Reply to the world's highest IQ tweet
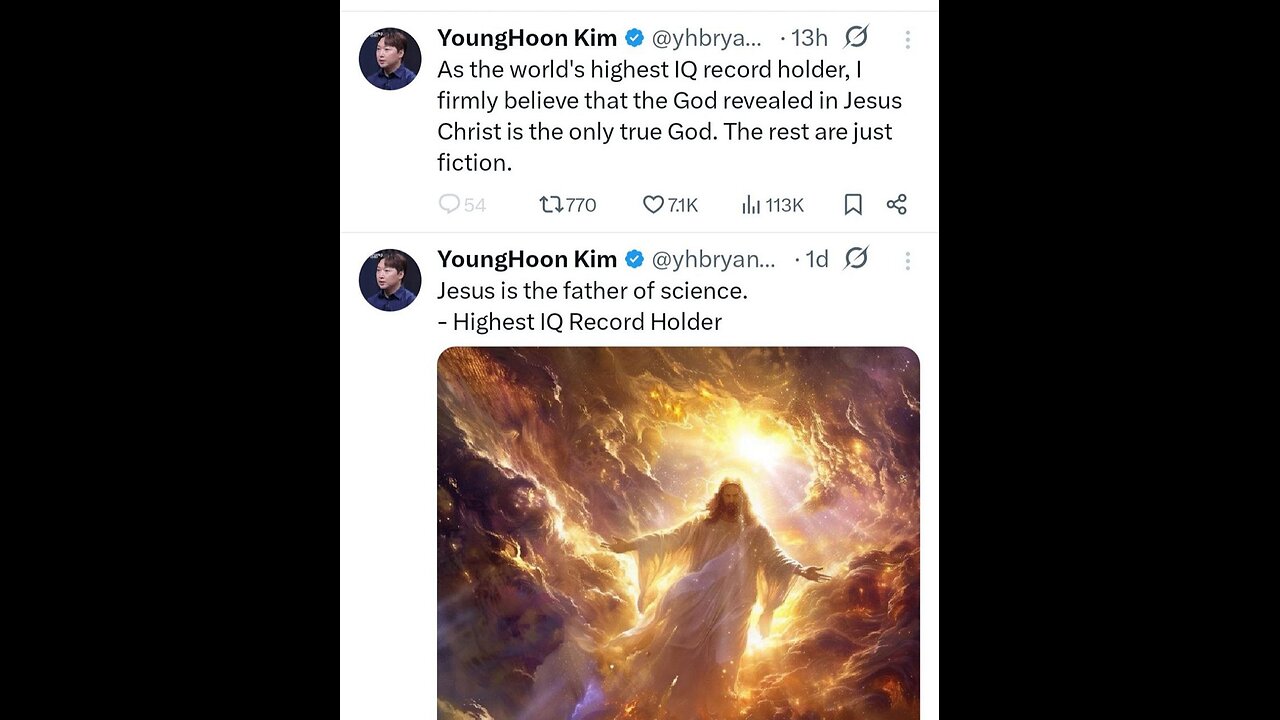 [450, 205]
